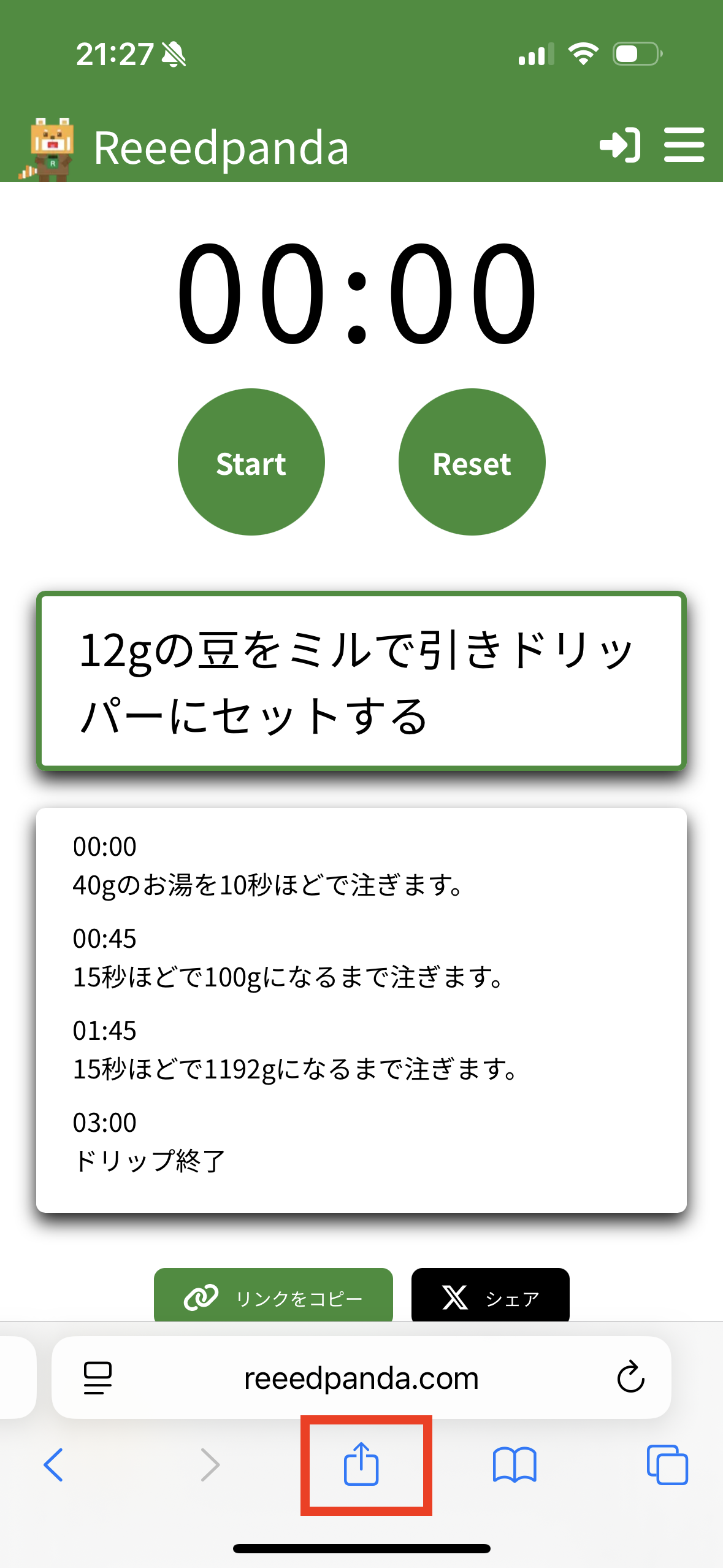Reset the timer
The height and width of the screenshot is (1568, 723).
coord(472,462)
